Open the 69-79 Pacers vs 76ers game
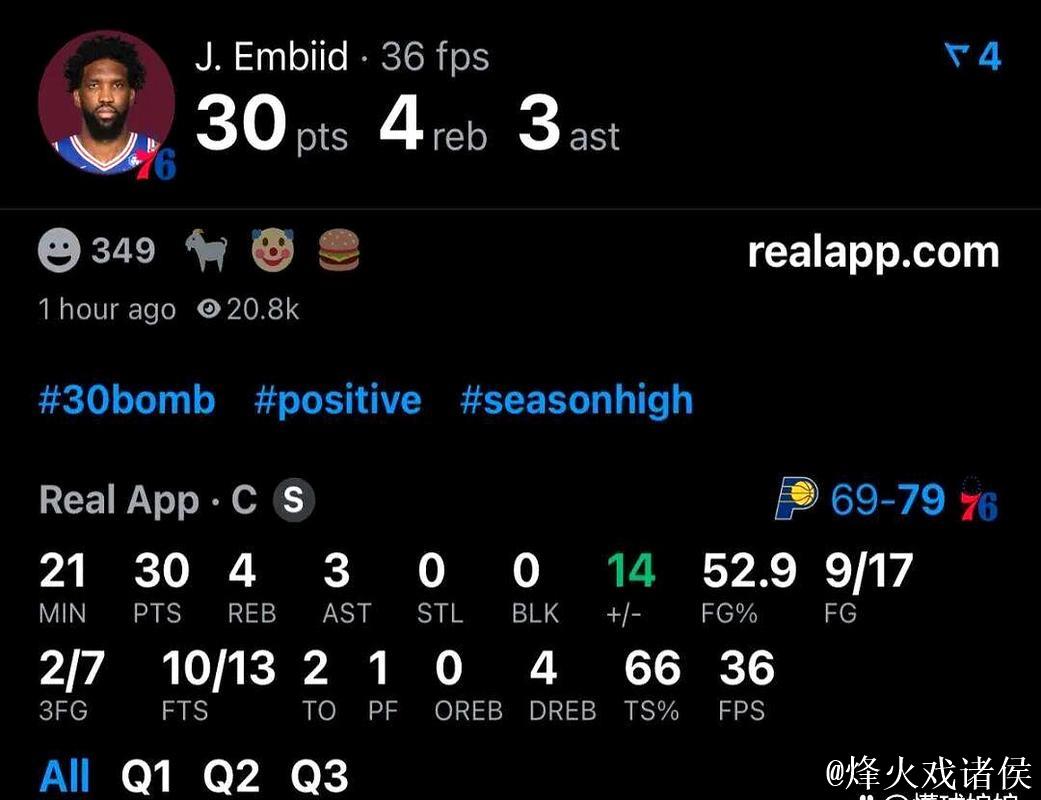This screenshot has height=800, width=1041. pyautogui.click(x=886, y=499)
